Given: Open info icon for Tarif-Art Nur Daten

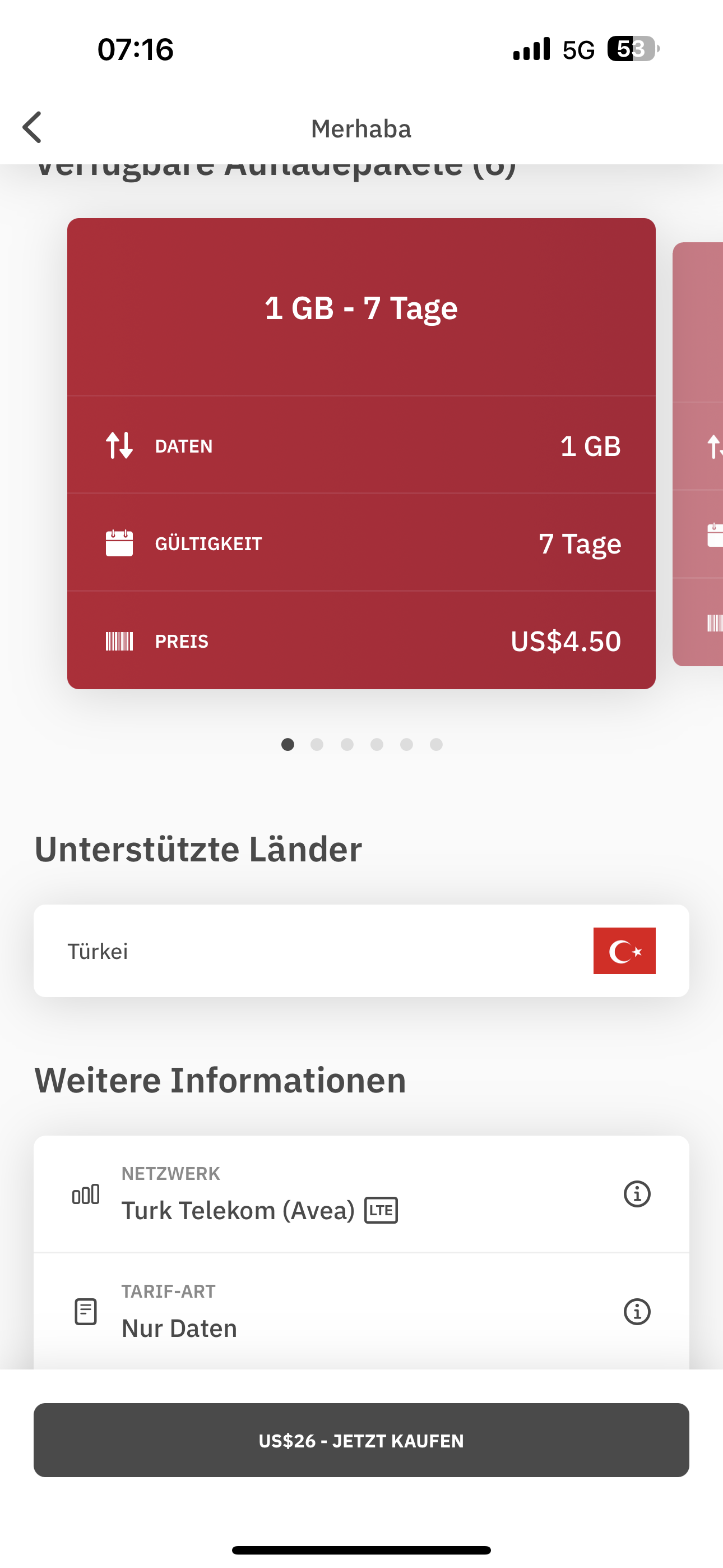Looking at the screenshot, I should (x=637, y=1311).
